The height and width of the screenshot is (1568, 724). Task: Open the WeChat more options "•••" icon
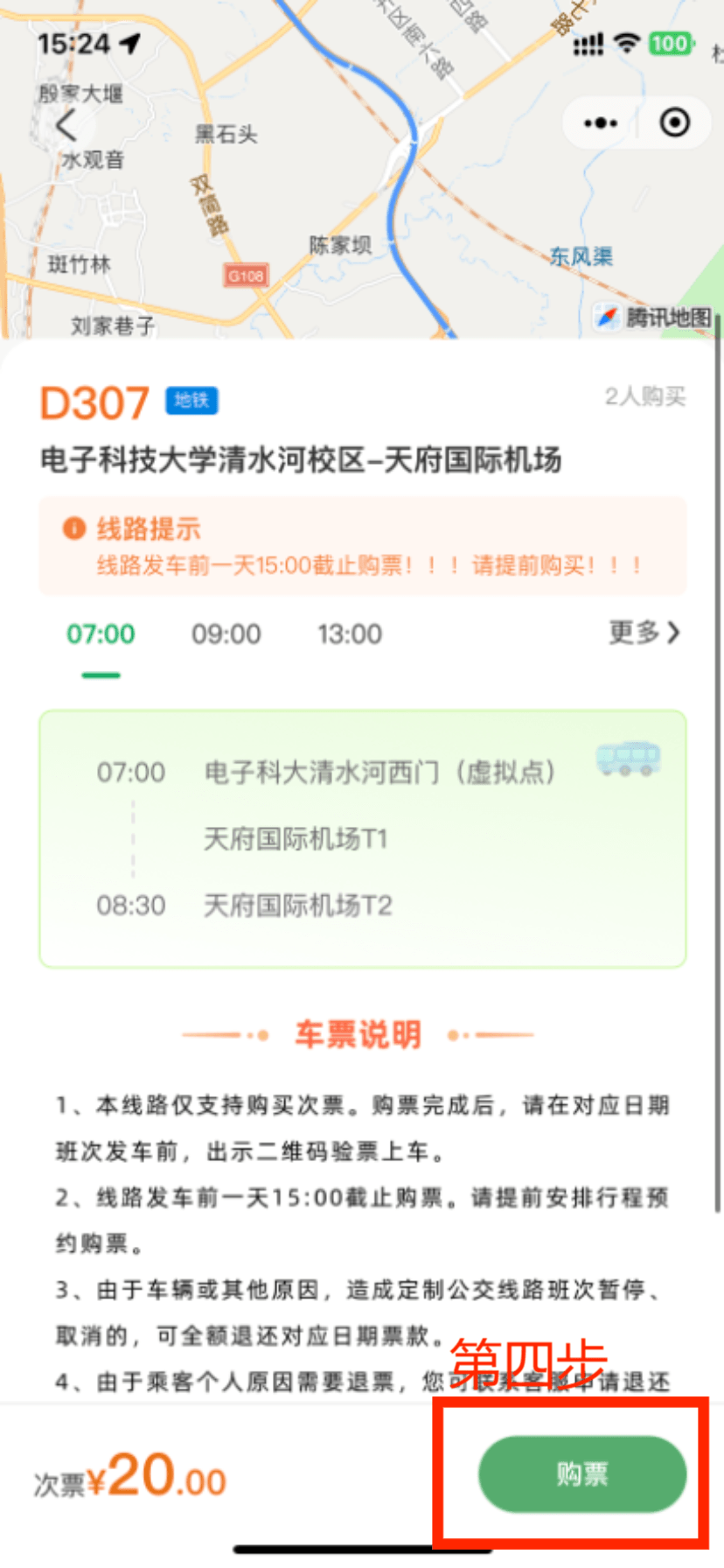[600, 123]
